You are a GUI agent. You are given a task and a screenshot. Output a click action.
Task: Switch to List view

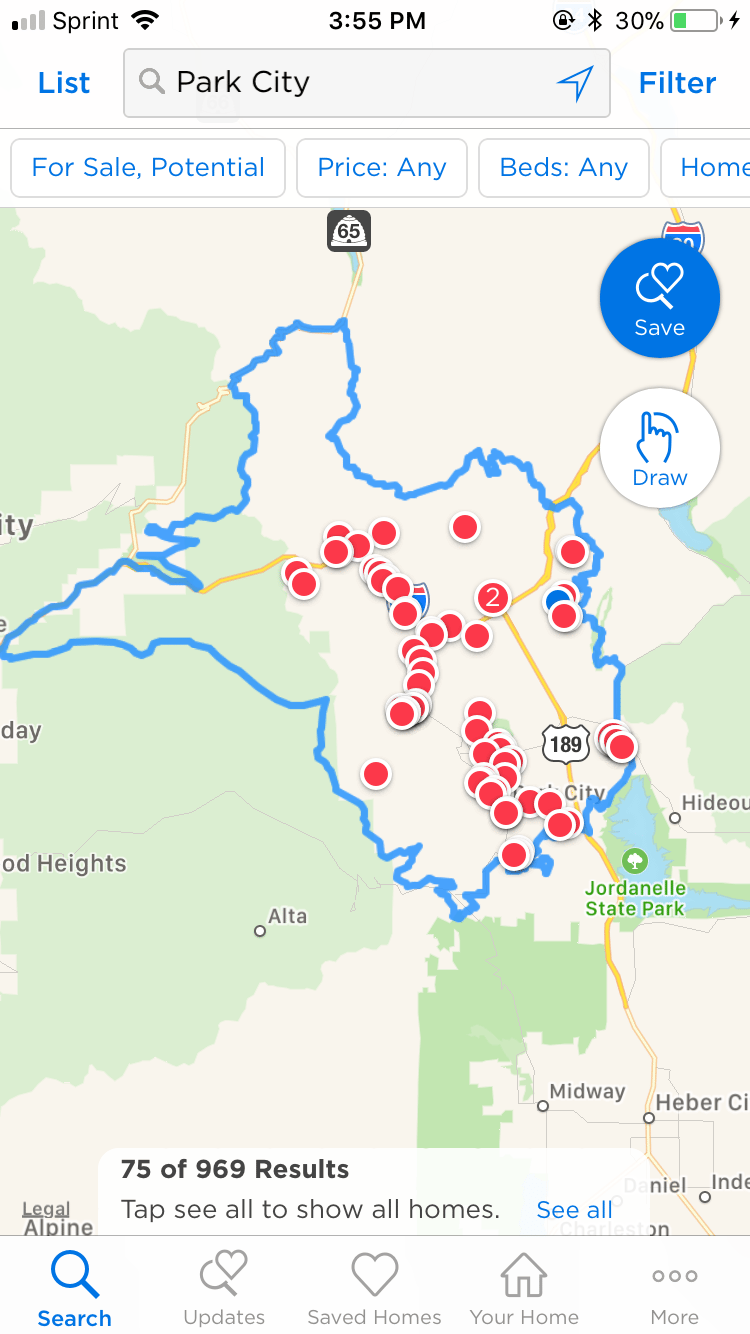click(x=64, y=83)
